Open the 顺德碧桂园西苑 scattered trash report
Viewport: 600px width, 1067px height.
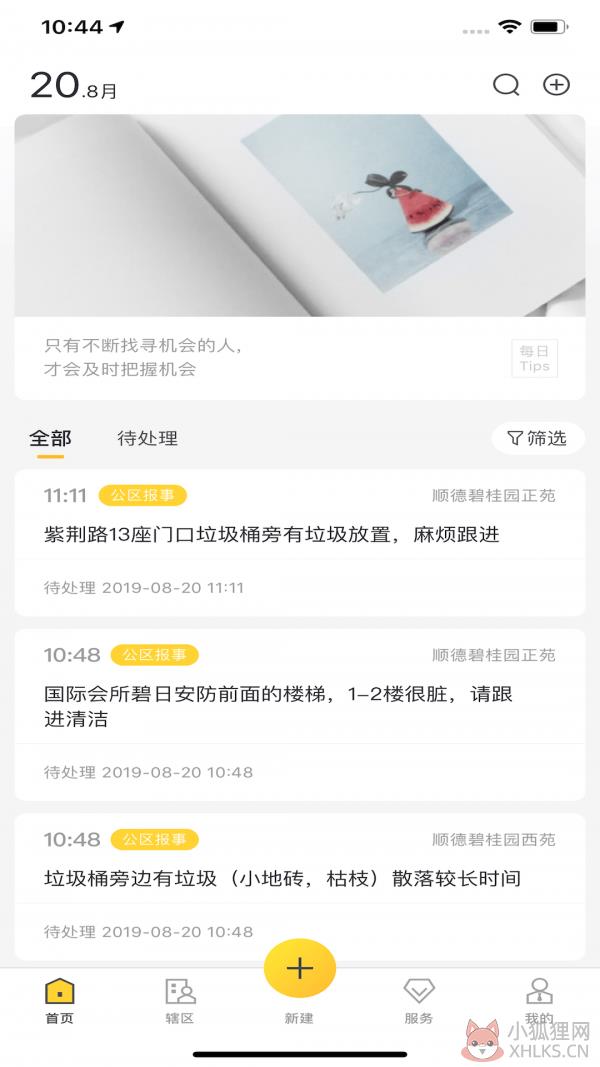(300, 887)
